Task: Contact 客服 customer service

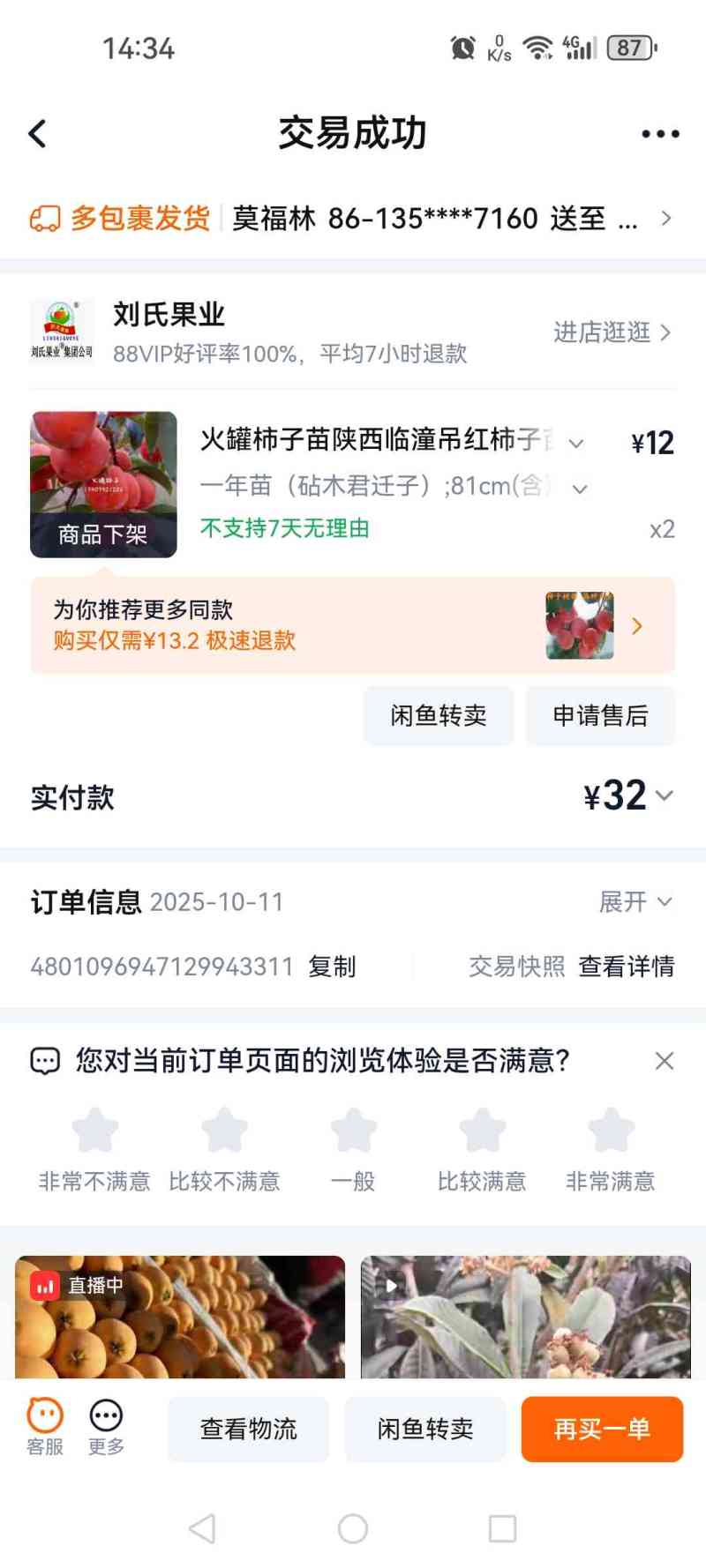Action: (x=45, y=1428)
